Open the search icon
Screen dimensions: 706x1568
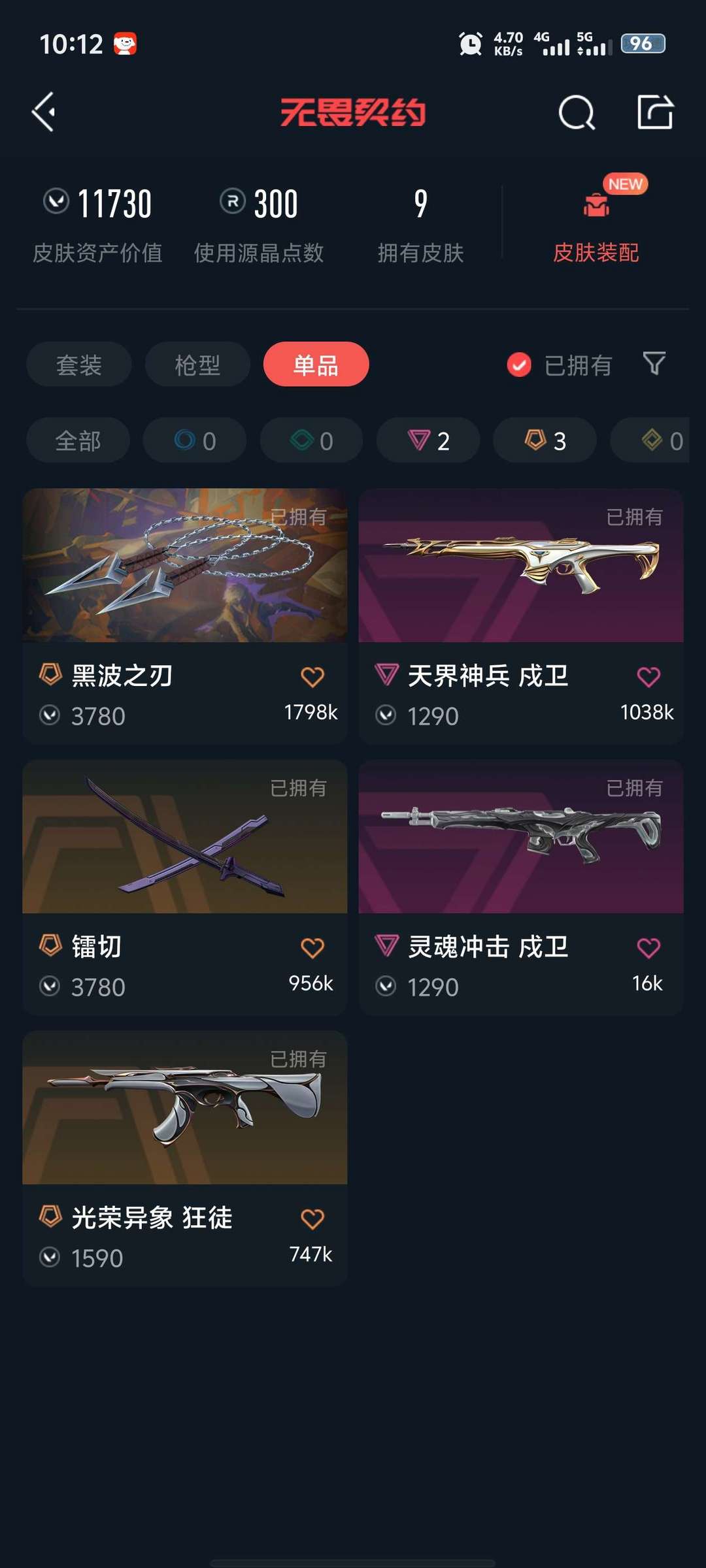click(576, 112)
